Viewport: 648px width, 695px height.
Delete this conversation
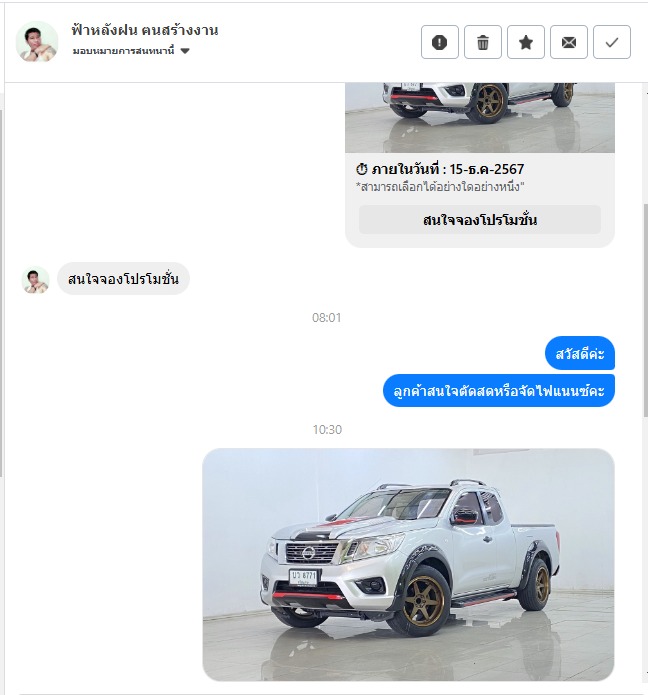click(x=483, y=42)
